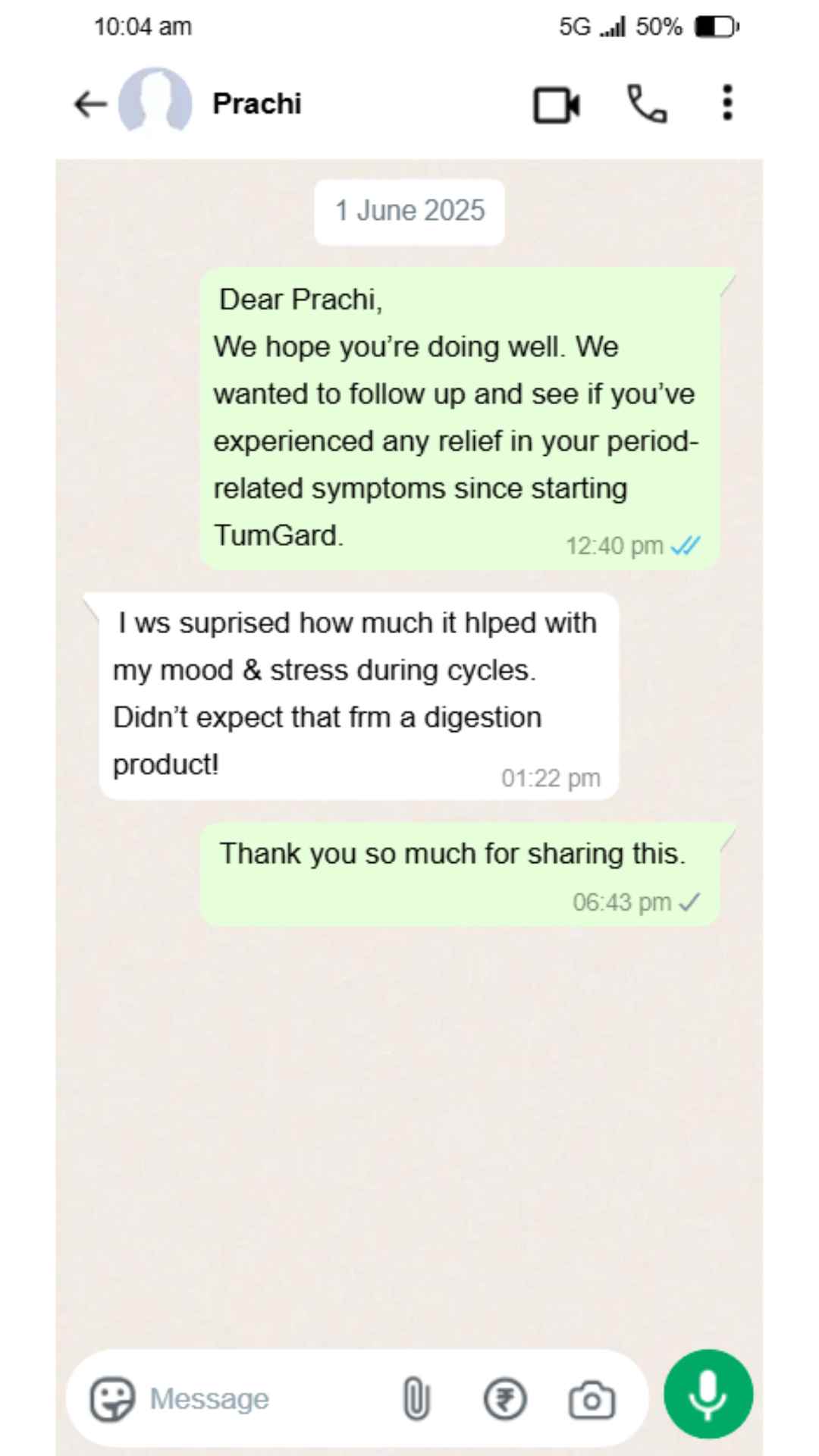
Task: Open the three-dot overflow menu
Action: click(727, 102)
